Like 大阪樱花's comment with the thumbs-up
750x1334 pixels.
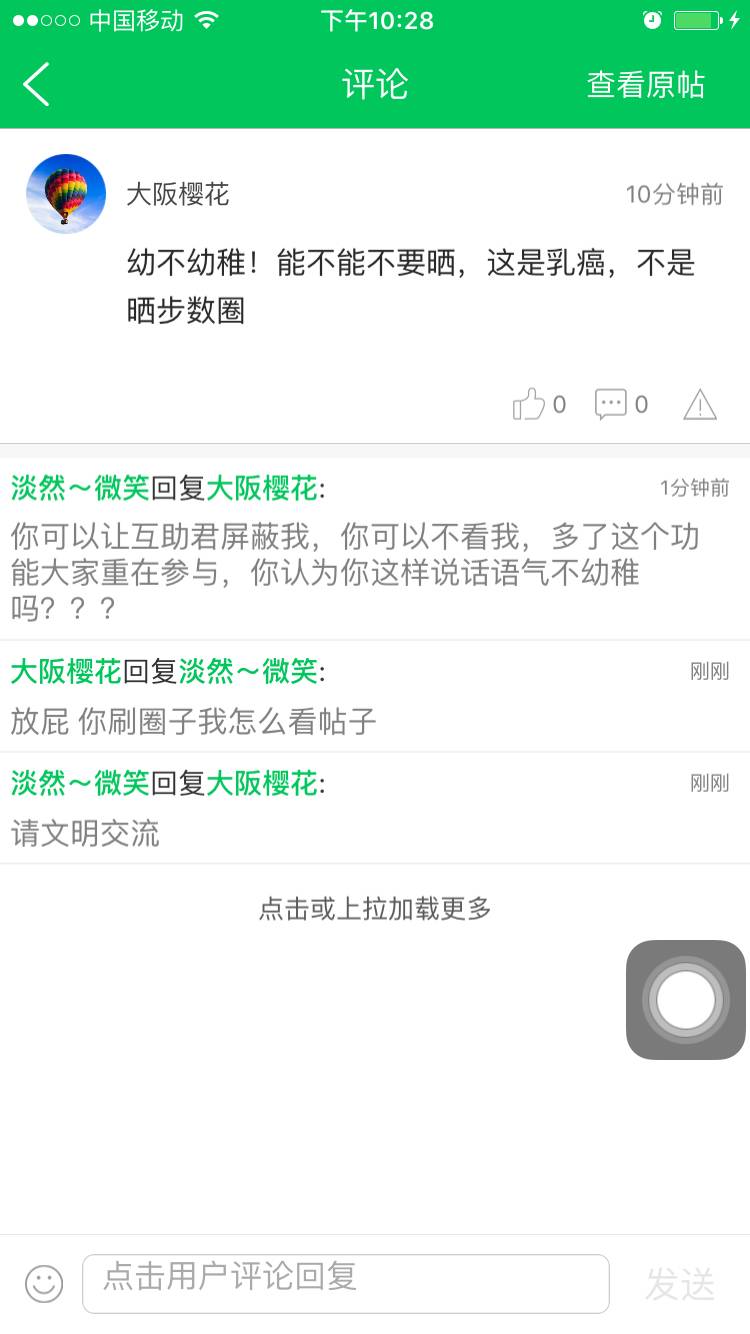529,404
